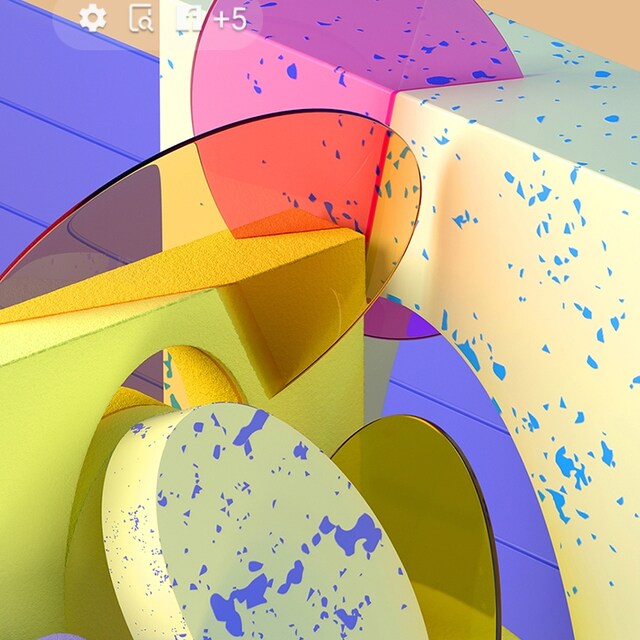
Task: Expand the +5 more notifications indicator
Action: (x=229, y=18)
